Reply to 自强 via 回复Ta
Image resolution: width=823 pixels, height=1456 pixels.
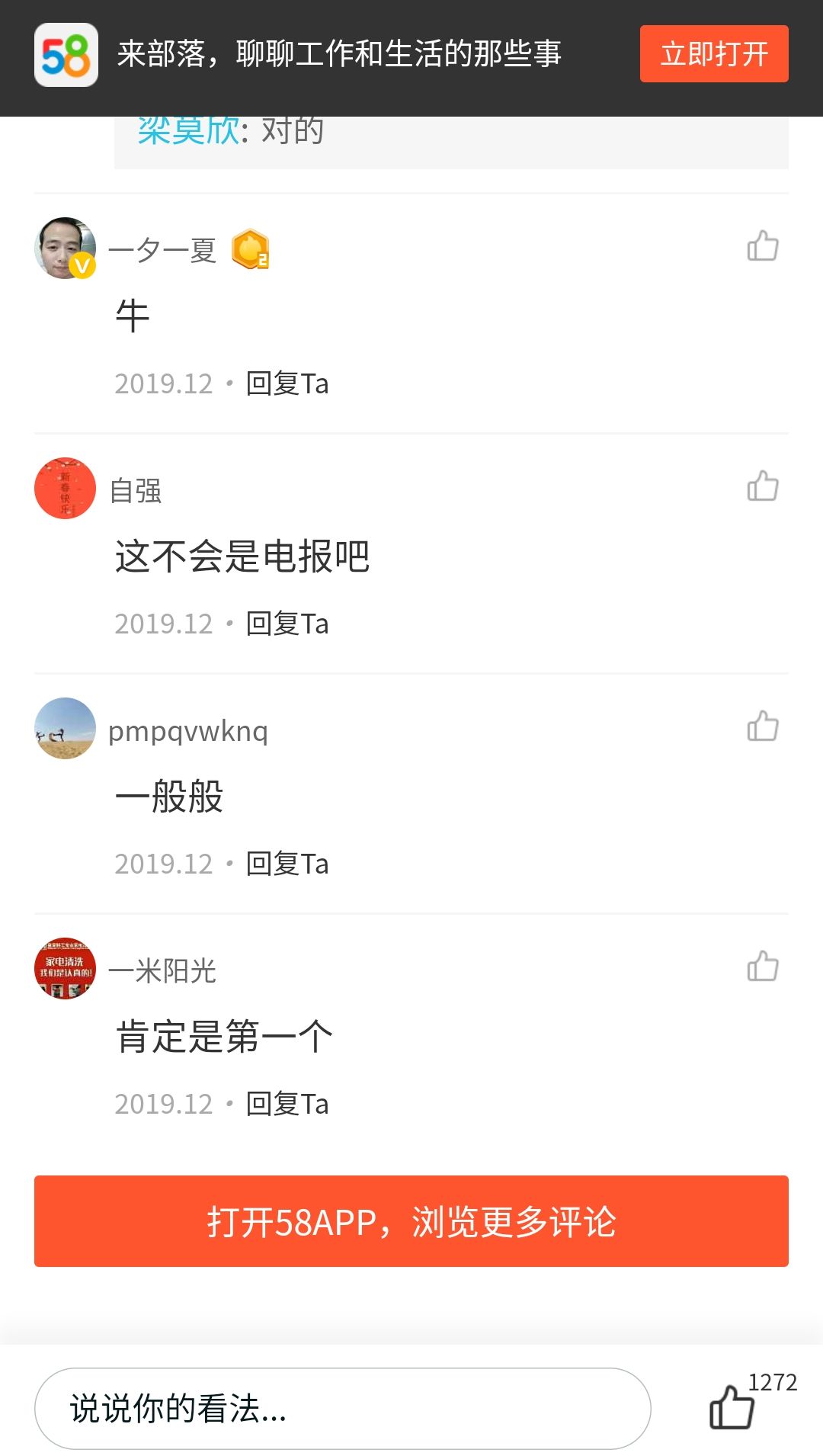click(287, 624)
